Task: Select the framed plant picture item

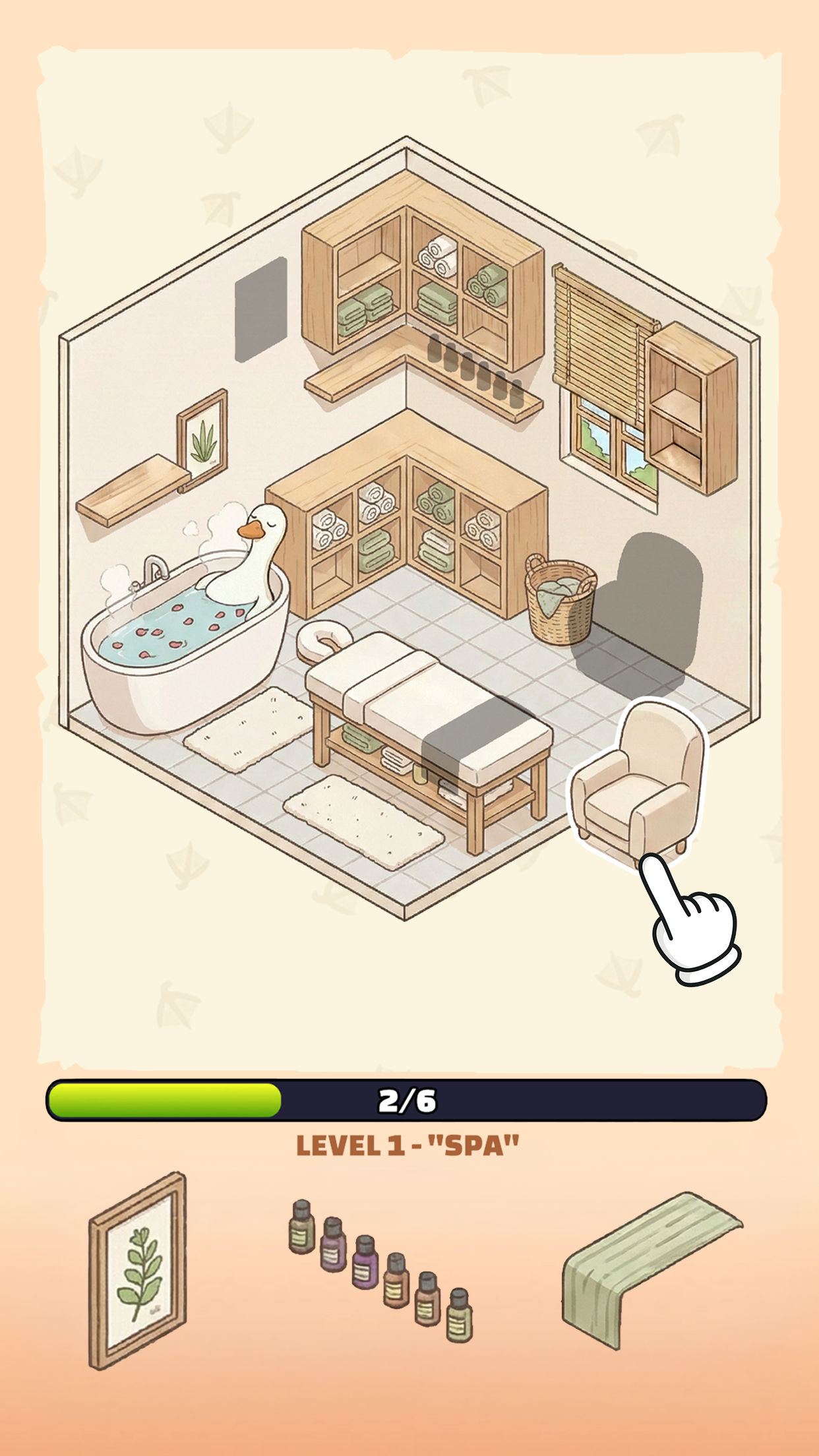Action: click(138, 1271)
